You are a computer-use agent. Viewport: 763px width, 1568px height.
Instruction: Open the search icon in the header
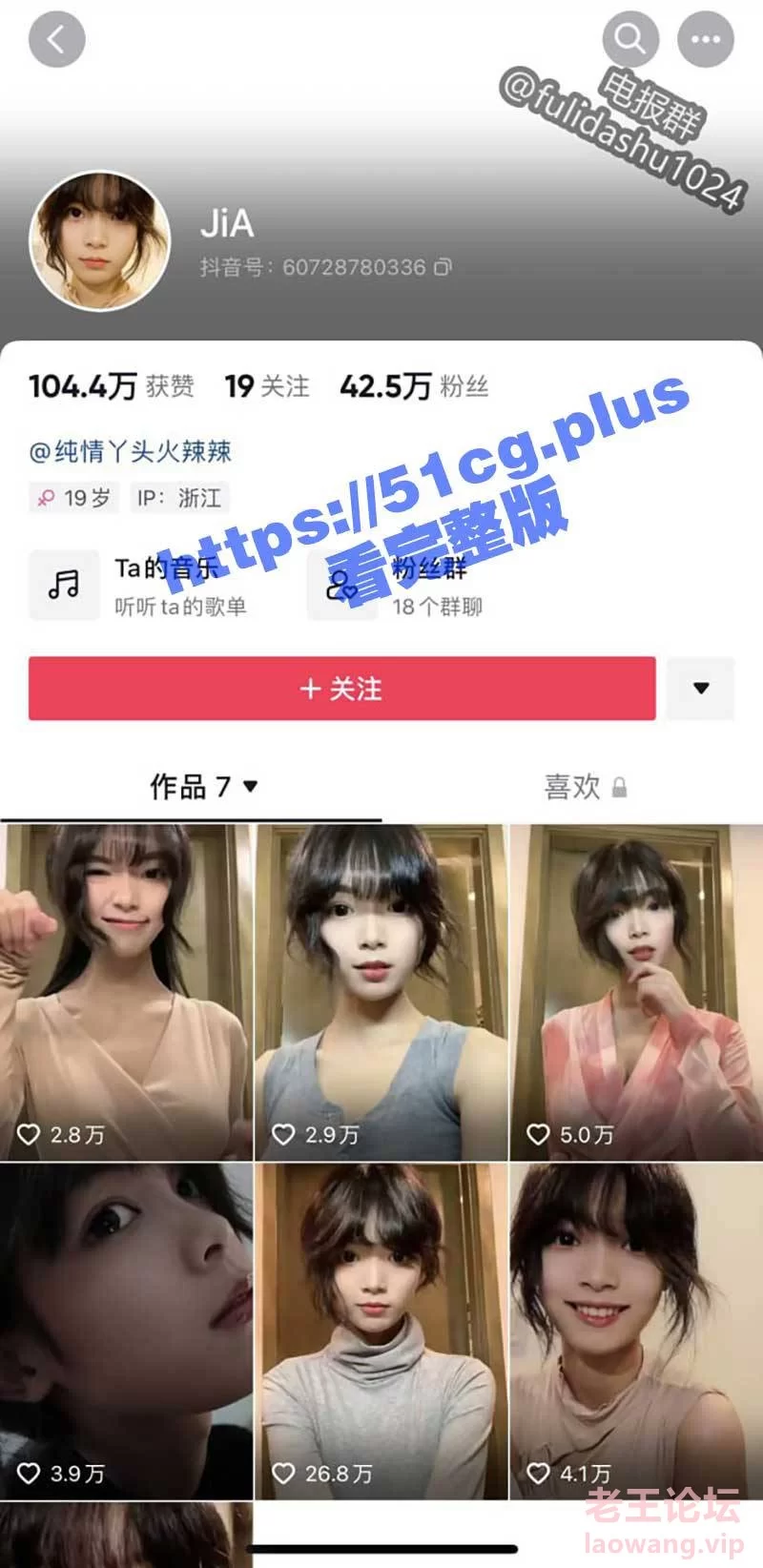click(x=629, y=39)
